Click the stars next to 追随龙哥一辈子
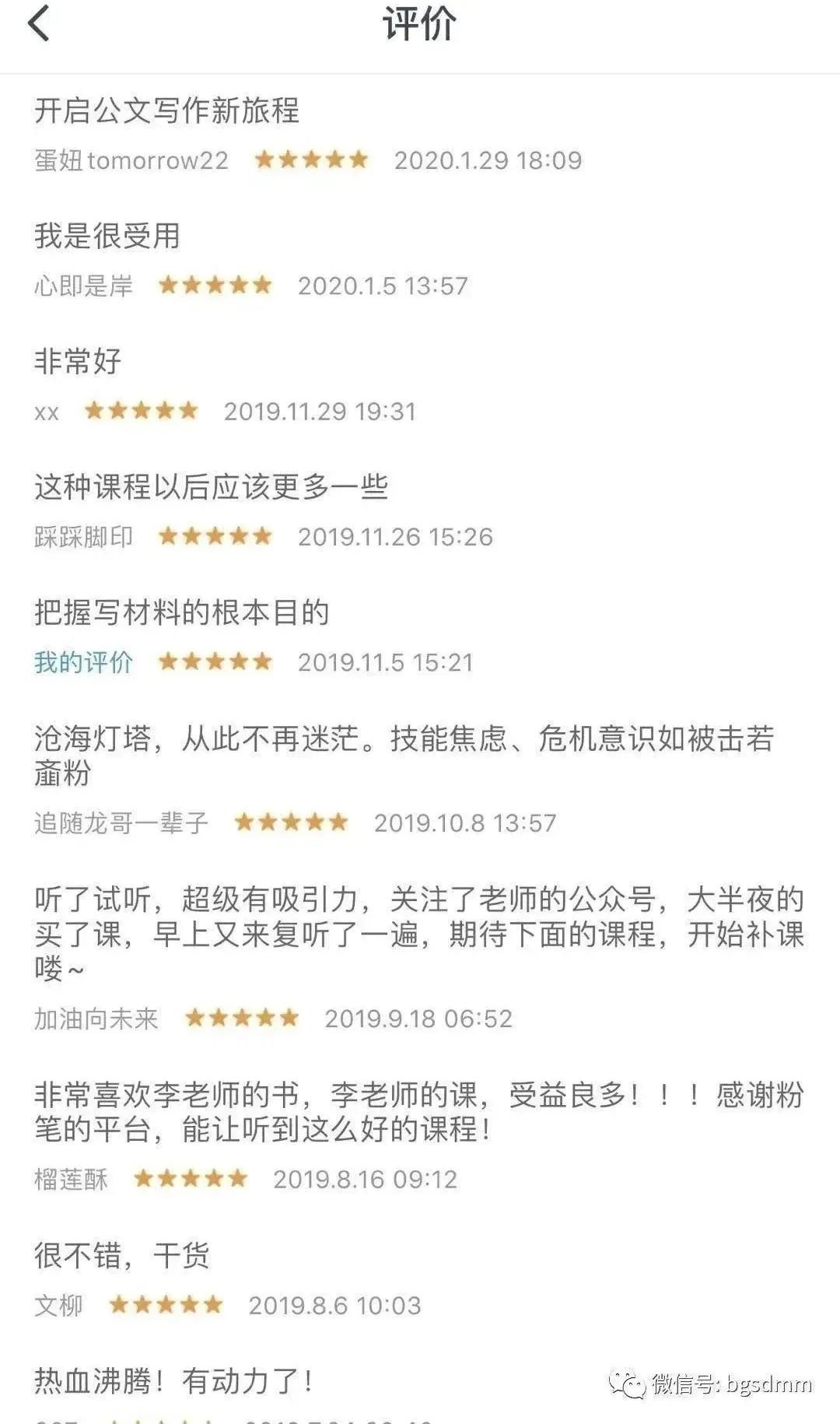 tap(292, 820)
